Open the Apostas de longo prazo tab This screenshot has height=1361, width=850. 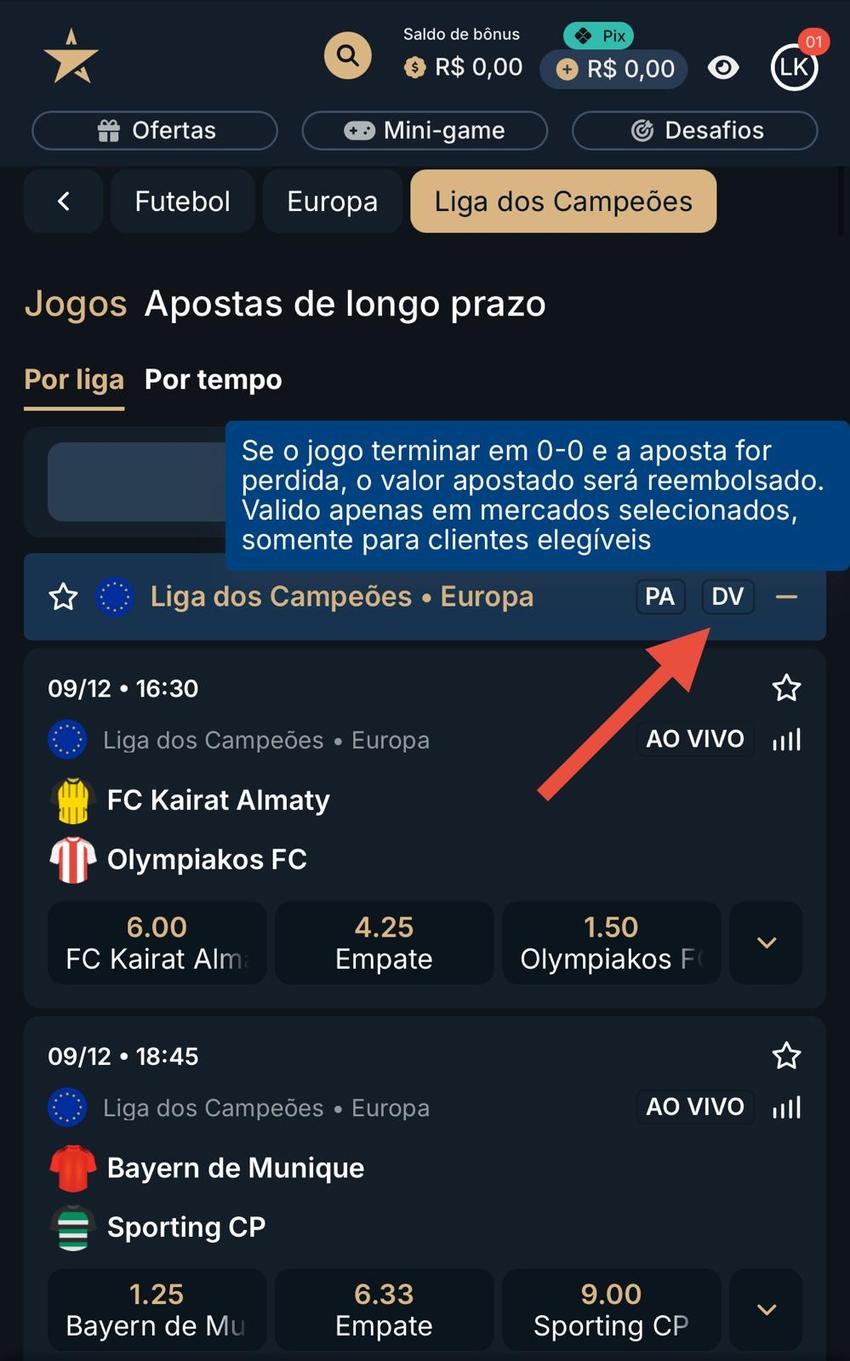pyautogui.click(x=346, y=303)
